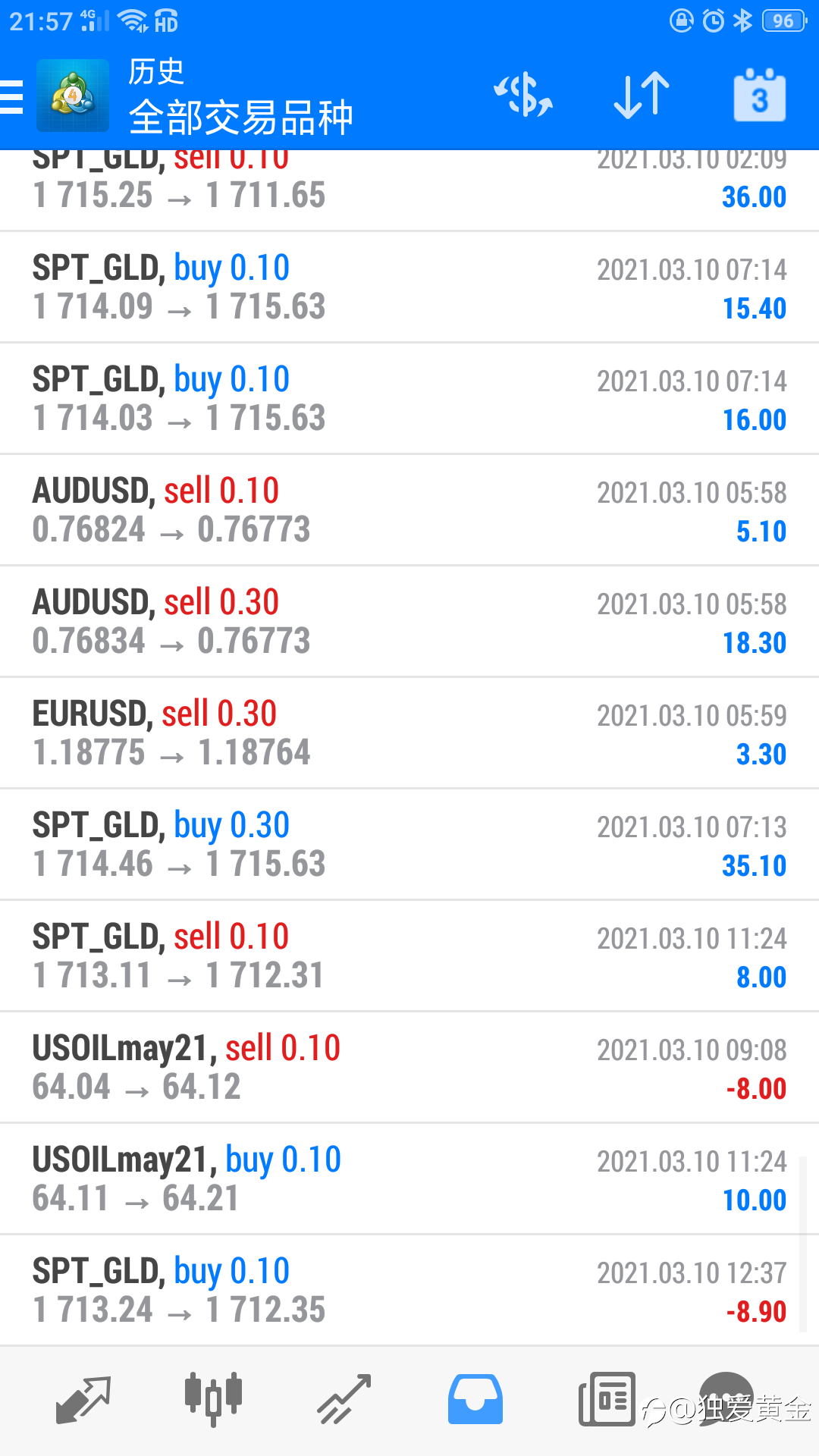
Task: Switch to the Chart candlestick tab
Action: [213, 1400]
